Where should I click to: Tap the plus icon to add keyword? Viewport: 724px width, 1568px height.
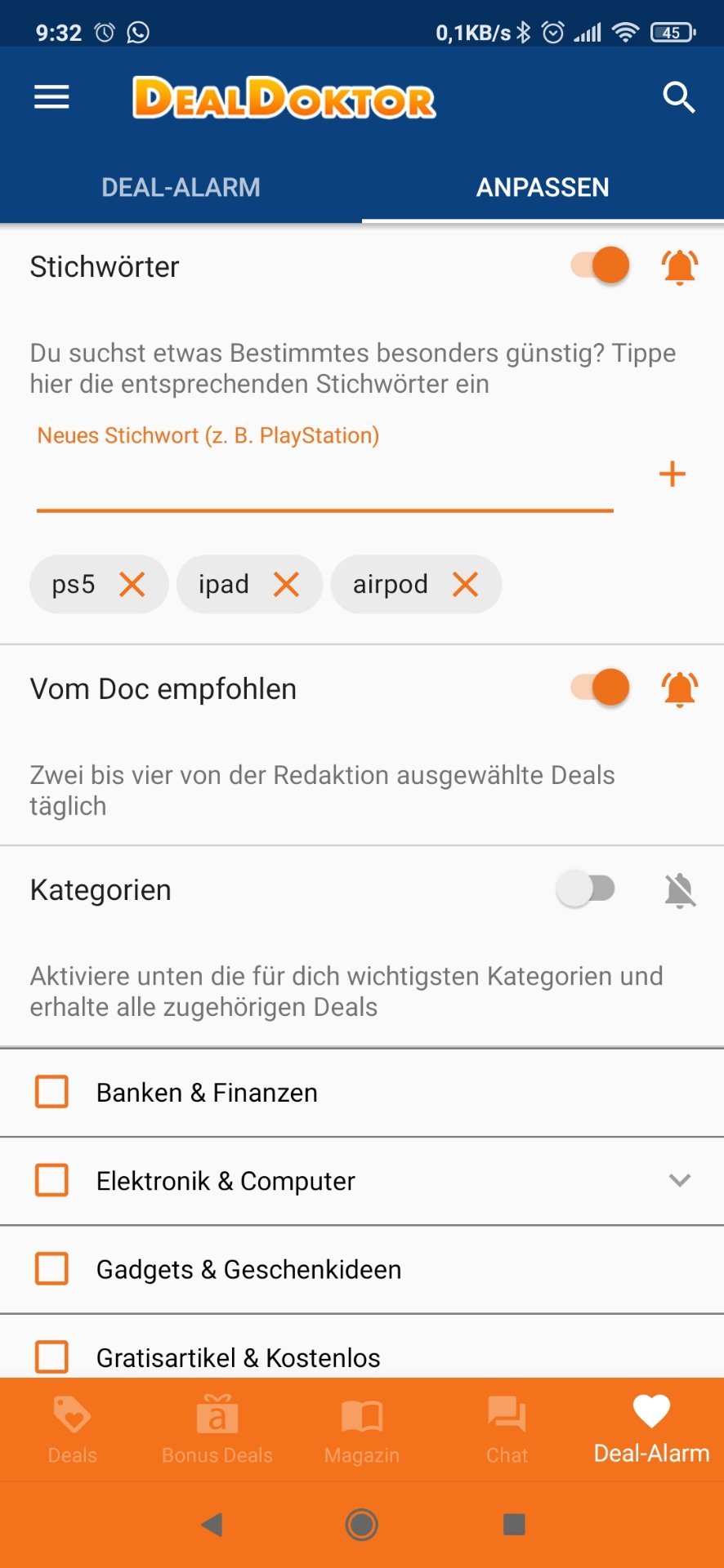[672, 474]
